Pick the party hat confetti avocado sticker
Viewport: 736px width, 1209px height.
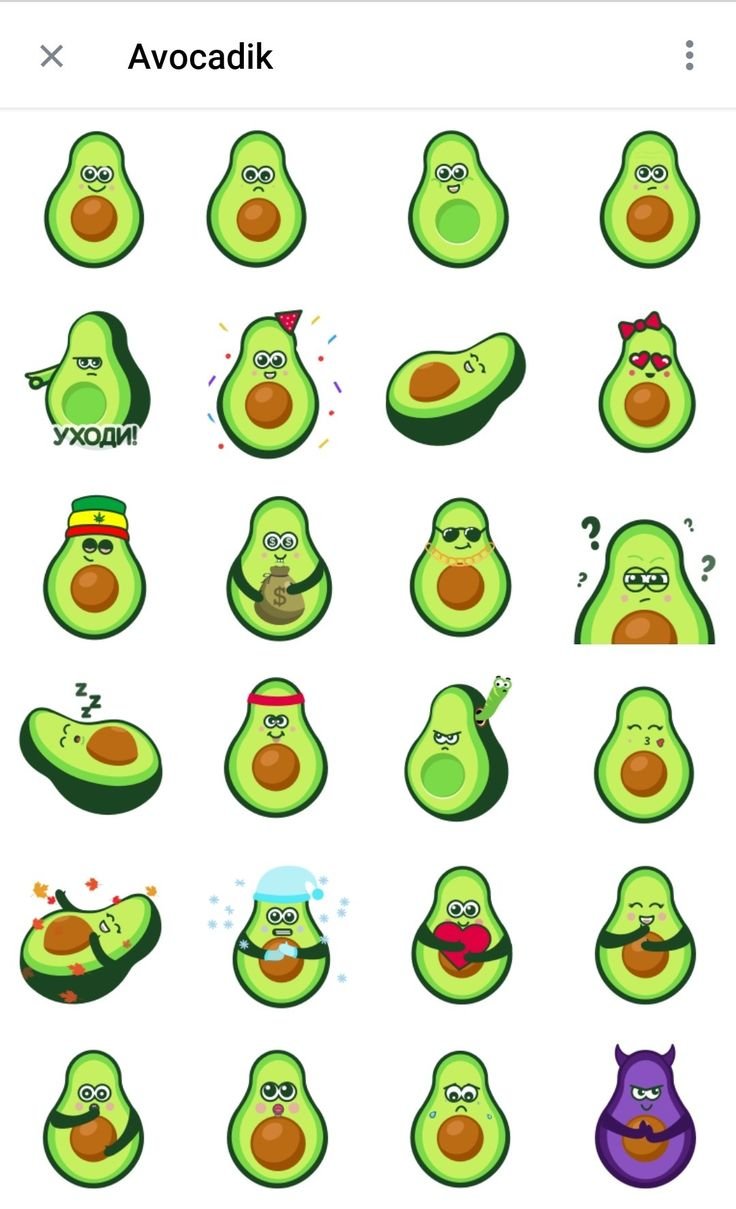(x=267, y=382)
